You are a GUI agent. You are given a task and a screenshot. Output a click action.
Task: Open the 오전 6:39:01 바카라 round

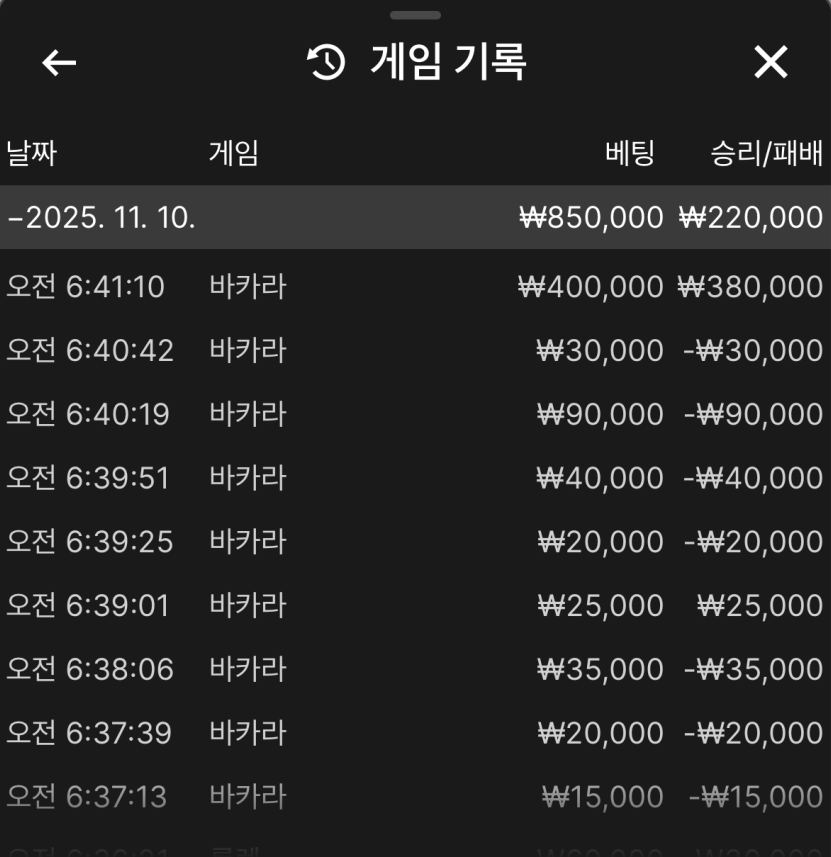click(x=415, y=606)
